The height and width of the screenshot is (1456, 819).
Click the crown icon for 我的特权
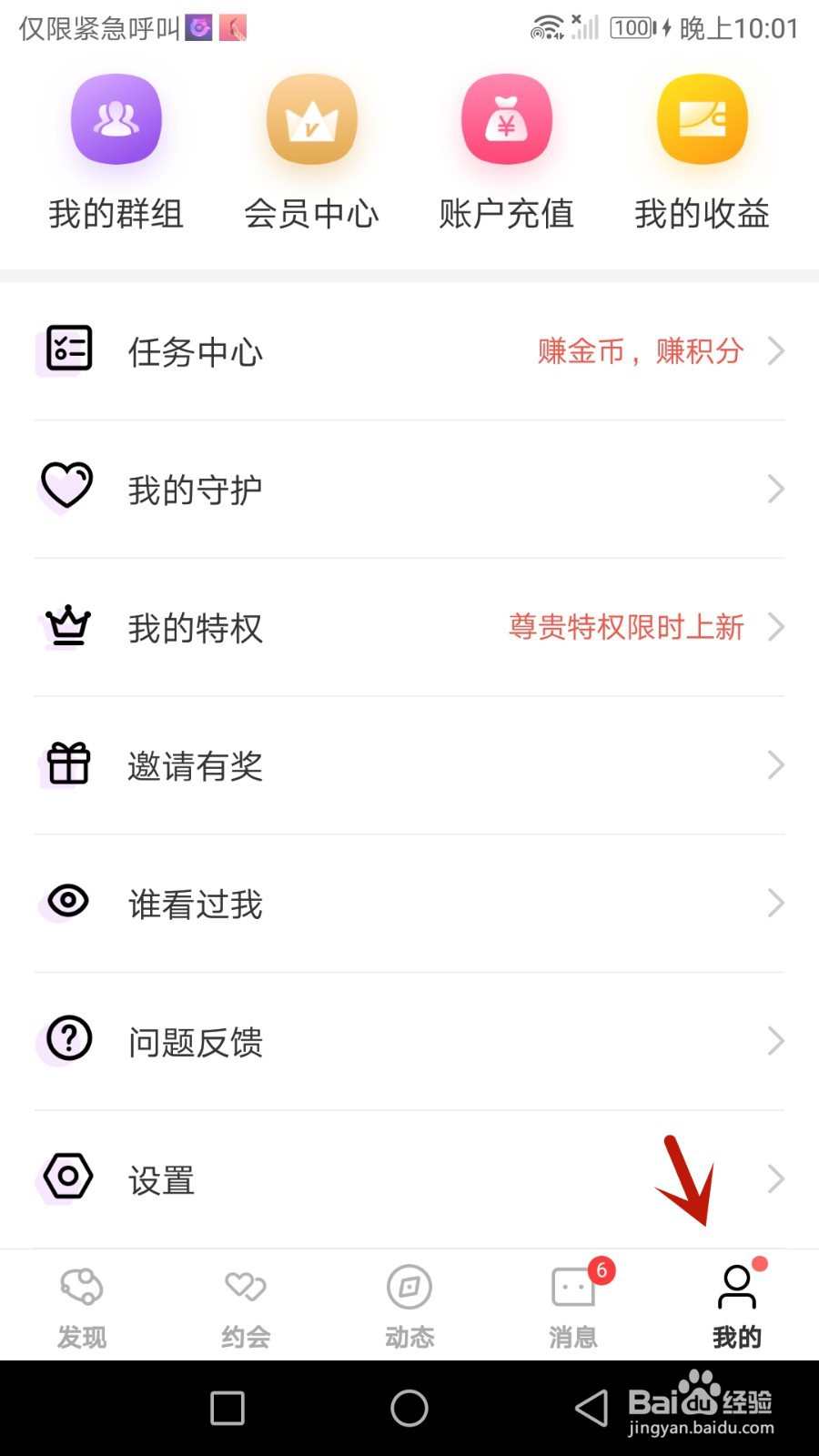[67, 625]
